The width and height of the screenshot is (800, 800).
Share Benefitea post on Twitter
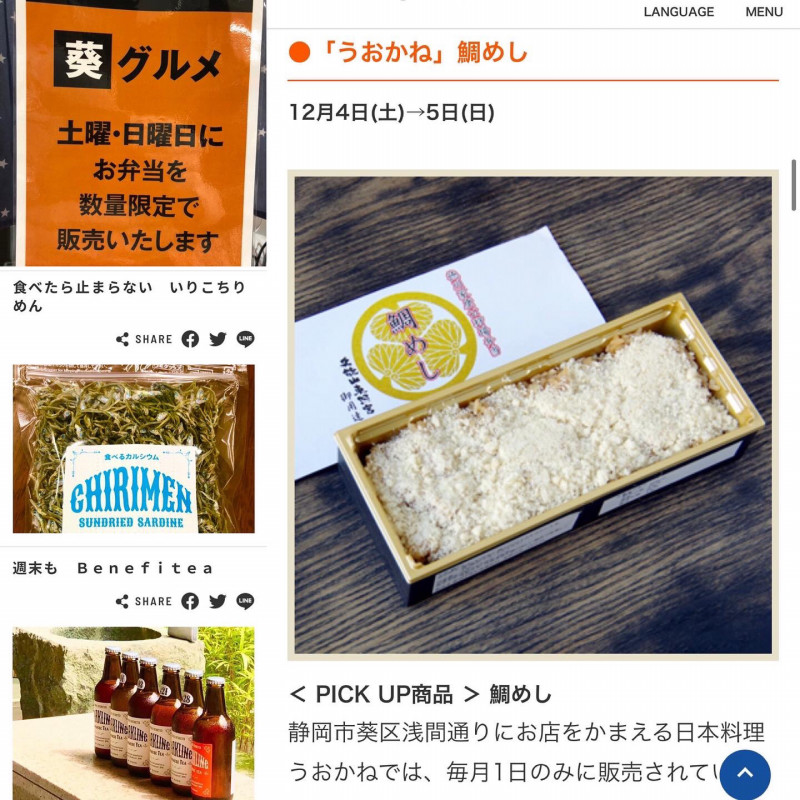pyautogui.click(x=218, y=601)
